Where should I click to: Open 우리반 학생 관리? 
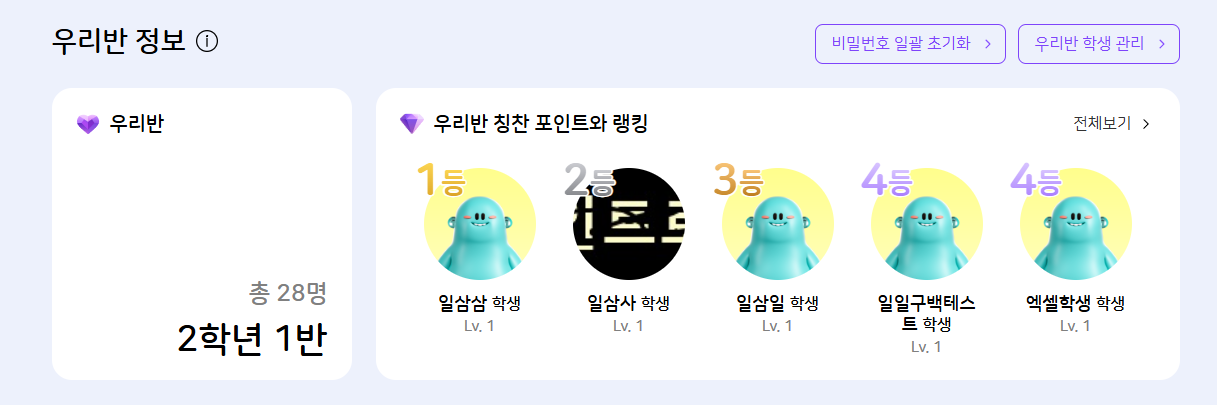[1098, 44]
